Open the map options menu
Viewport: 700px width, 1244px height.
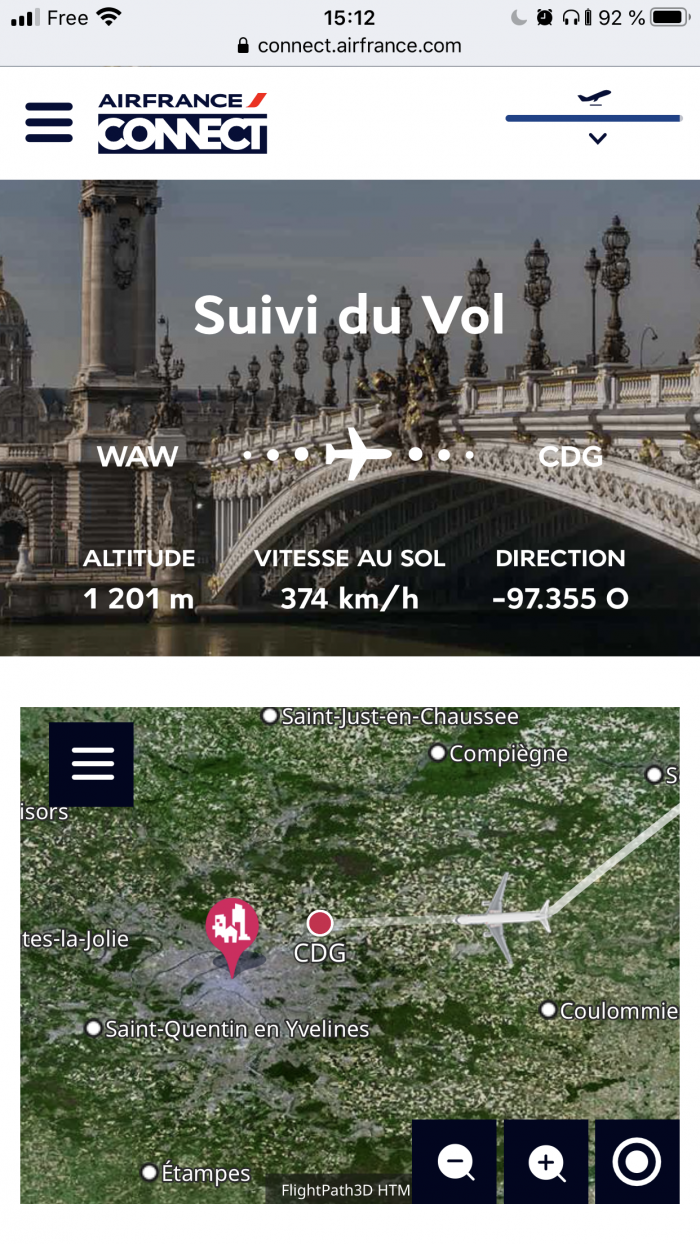click(x=91, y=765)
